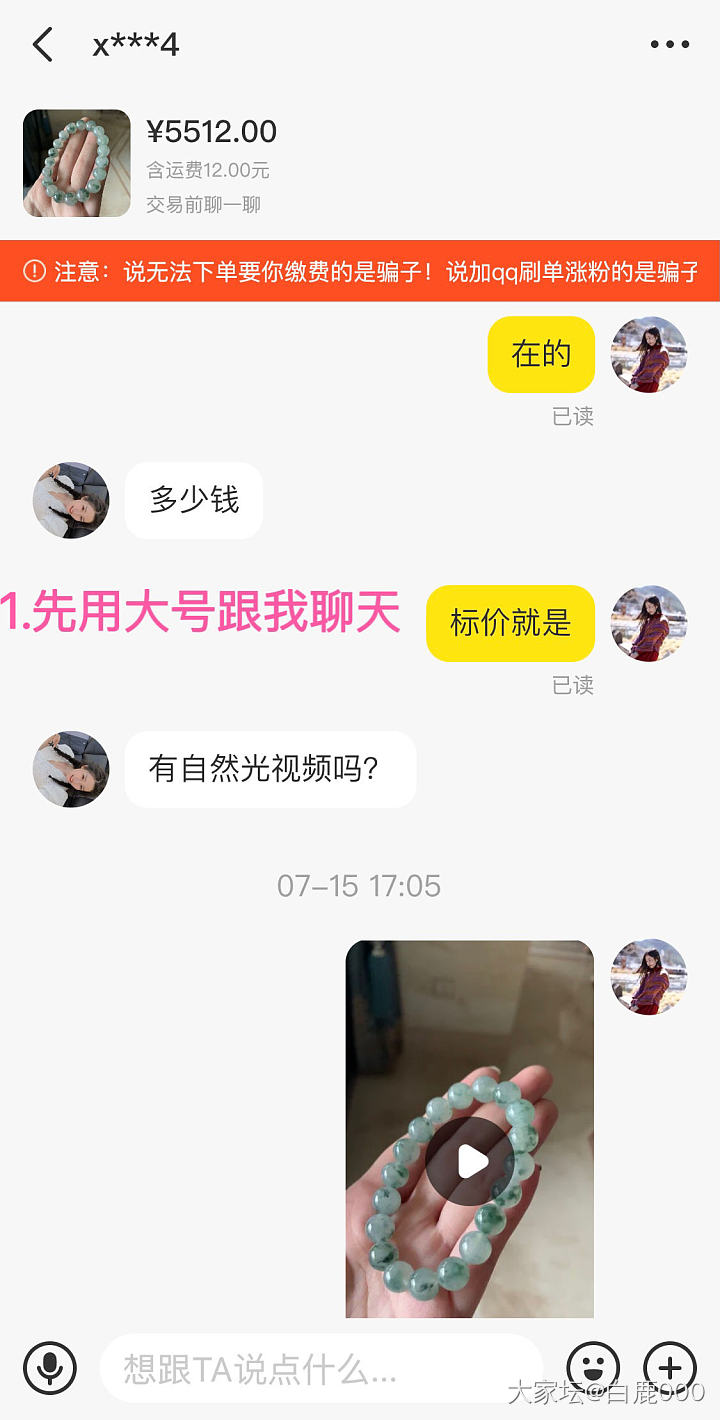Screen dimensions: 720x1420
Task: Go back from the x***4 chat
Action: pos(42,45)
